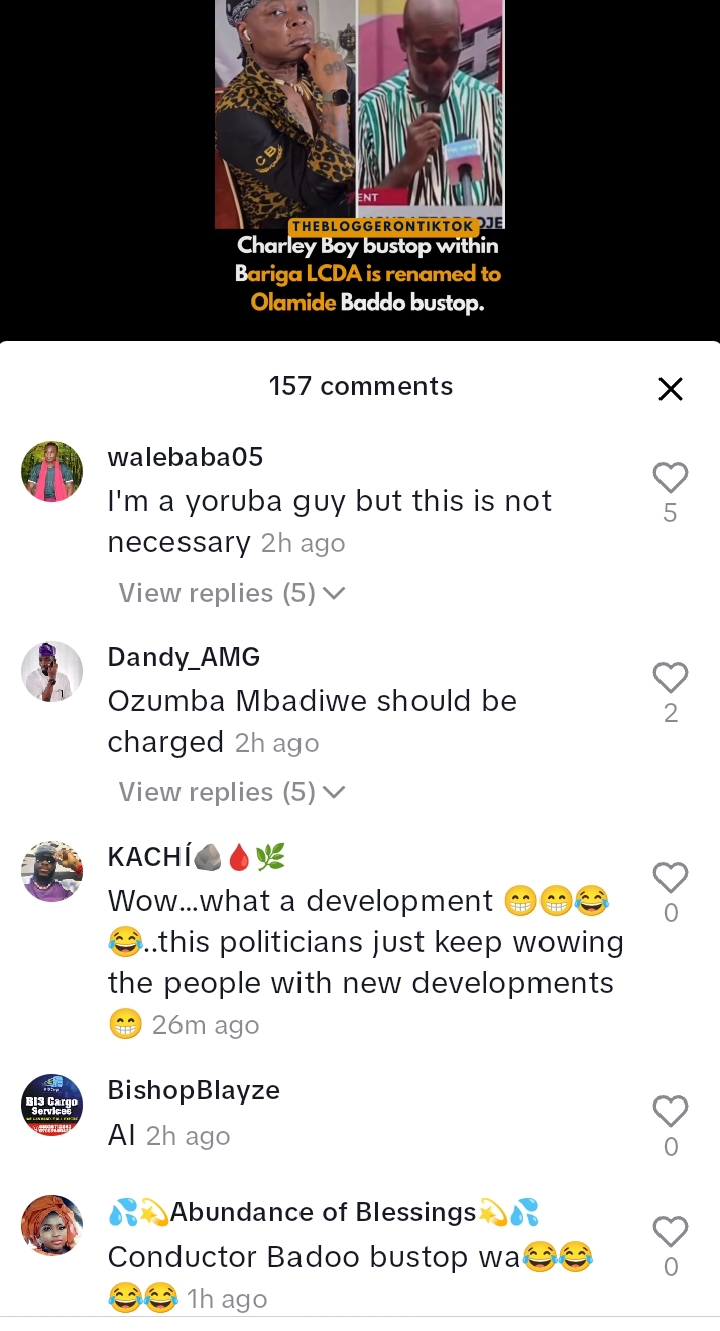
Task: Tap the video above the comments
Action: (360, 150)
